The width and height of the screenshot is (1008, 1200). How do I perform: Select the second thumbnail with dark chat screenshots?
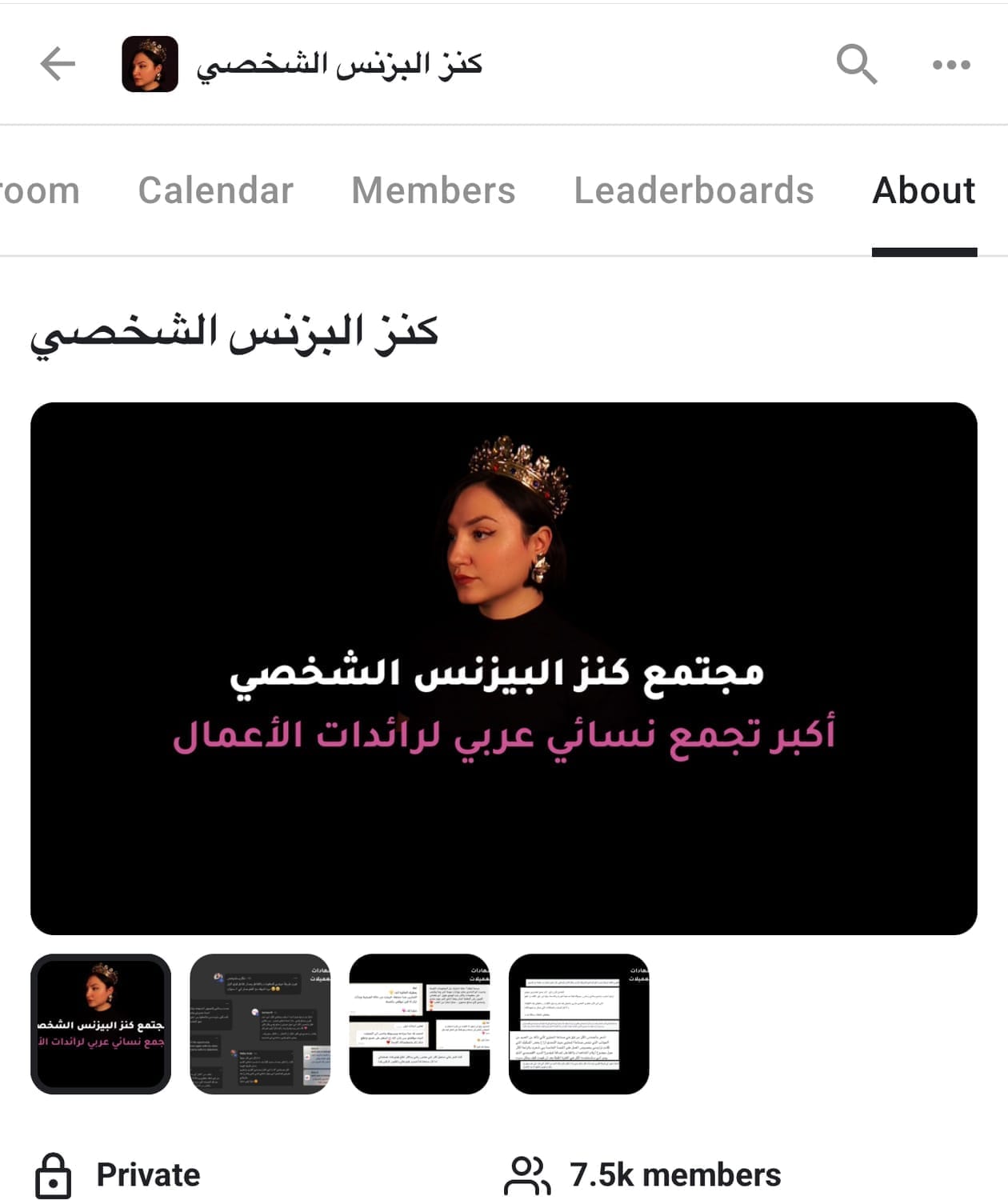pos(260,1023)
